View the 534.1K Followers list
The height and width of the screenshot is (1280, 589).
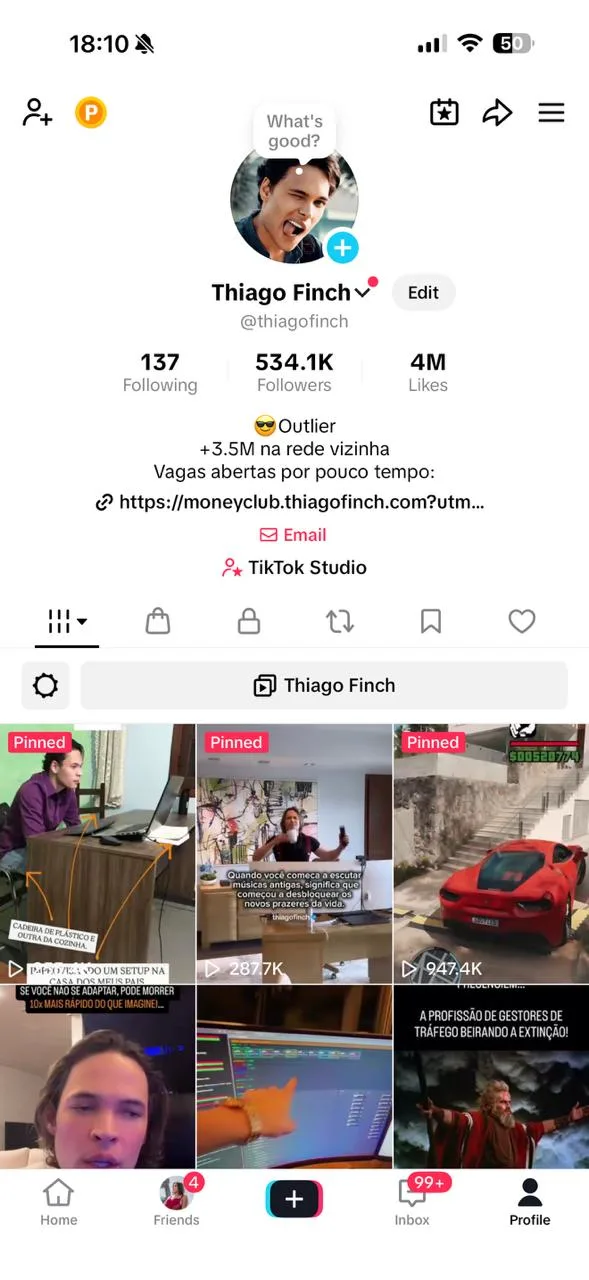294,372
